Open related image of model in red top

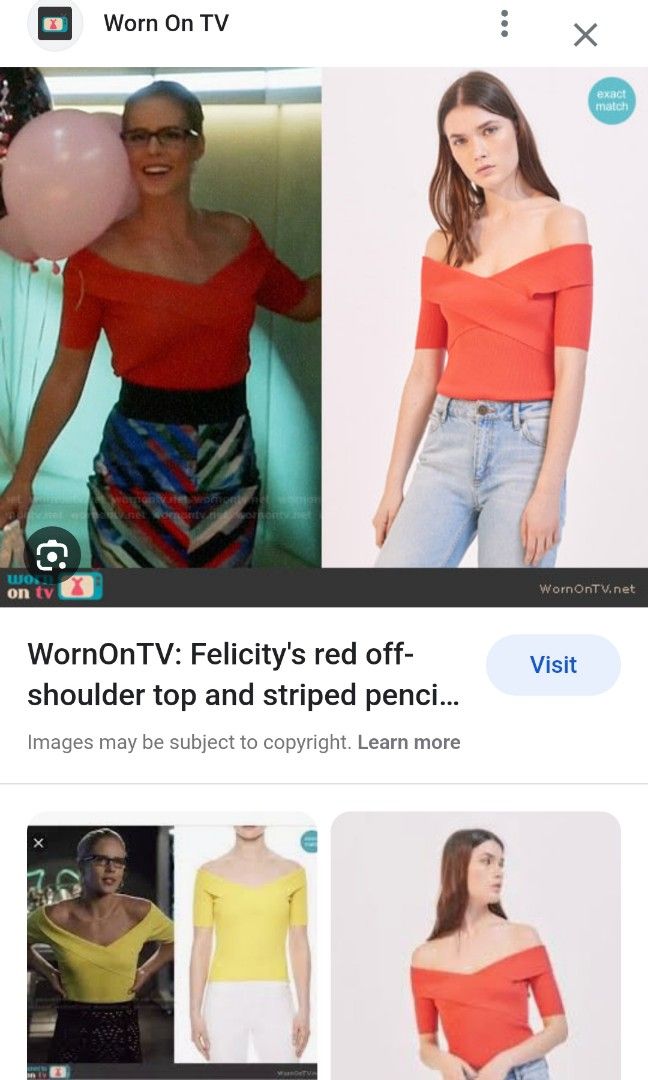(476, 945)
